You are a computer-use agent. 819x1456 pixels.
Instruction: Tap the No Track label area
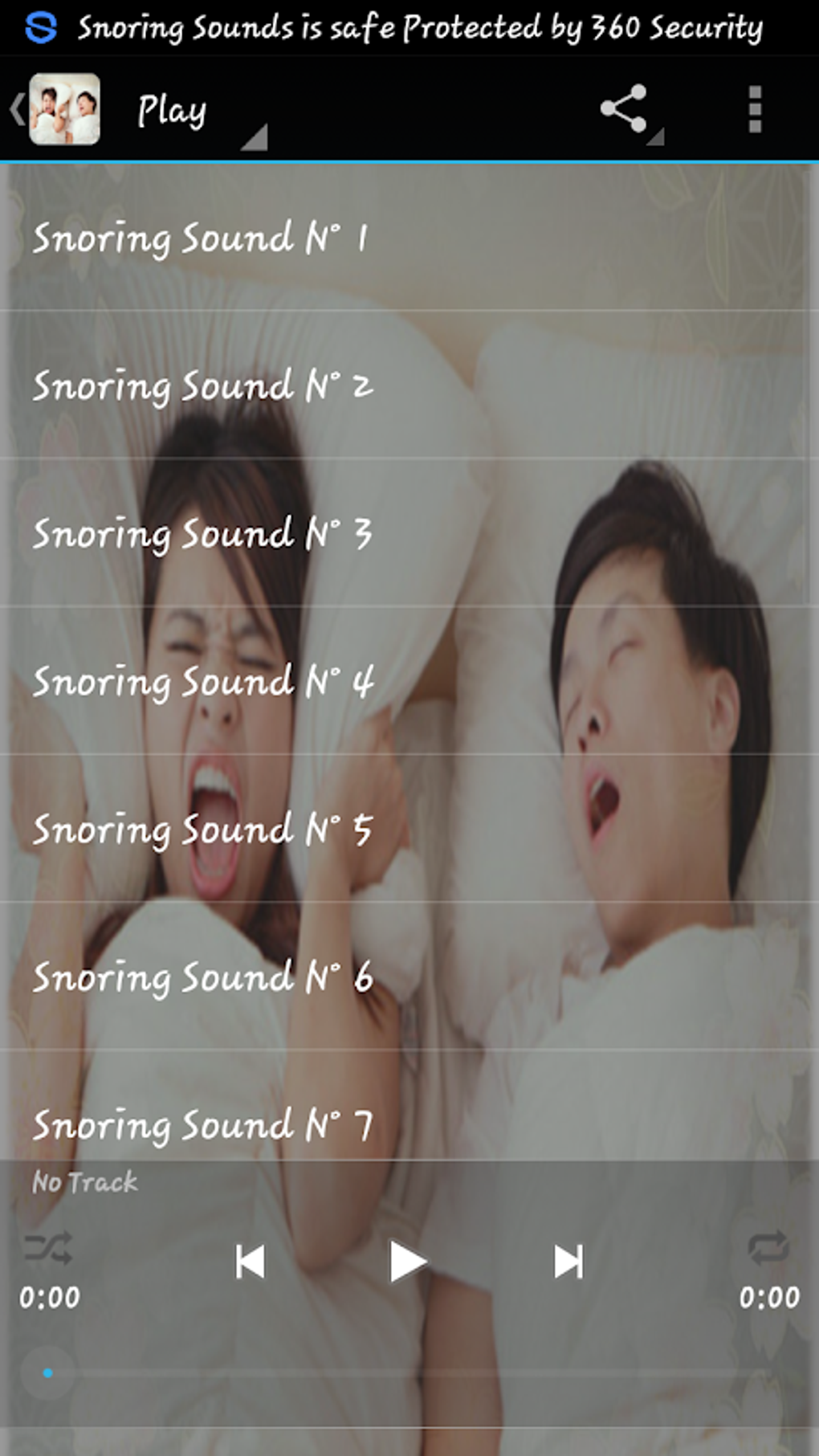click(x=84, y=1181)
